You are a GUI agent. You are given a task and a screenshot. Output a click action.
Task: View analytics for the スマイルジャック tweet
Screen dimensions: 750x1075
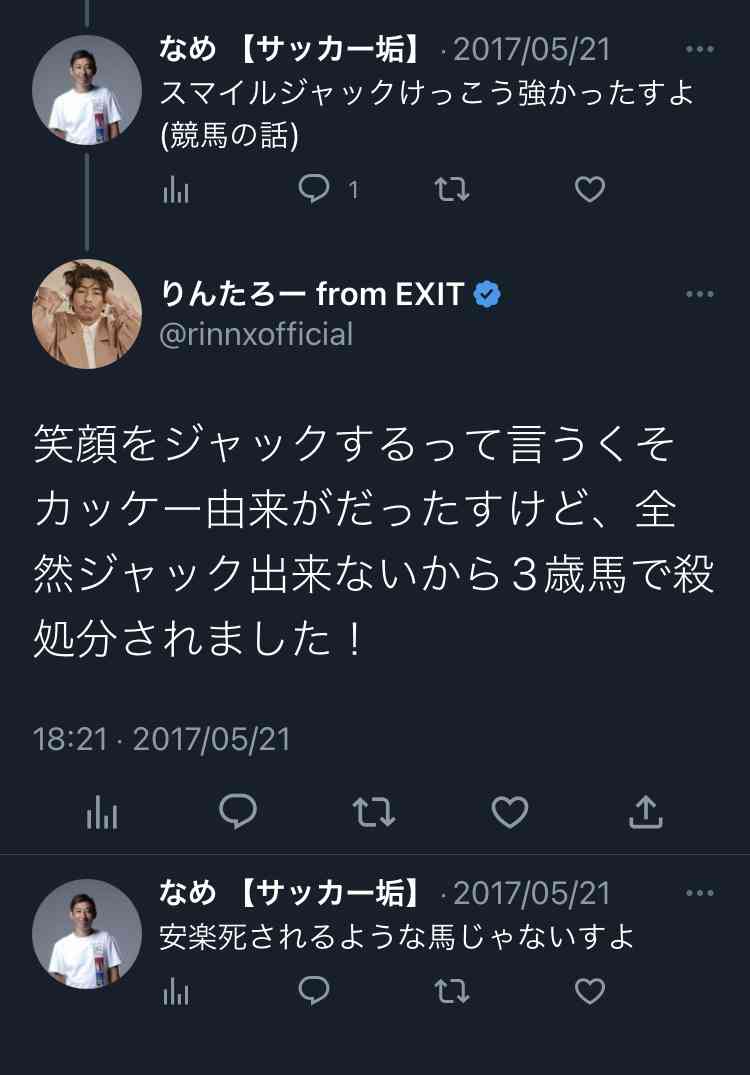[x=176, y=189]
